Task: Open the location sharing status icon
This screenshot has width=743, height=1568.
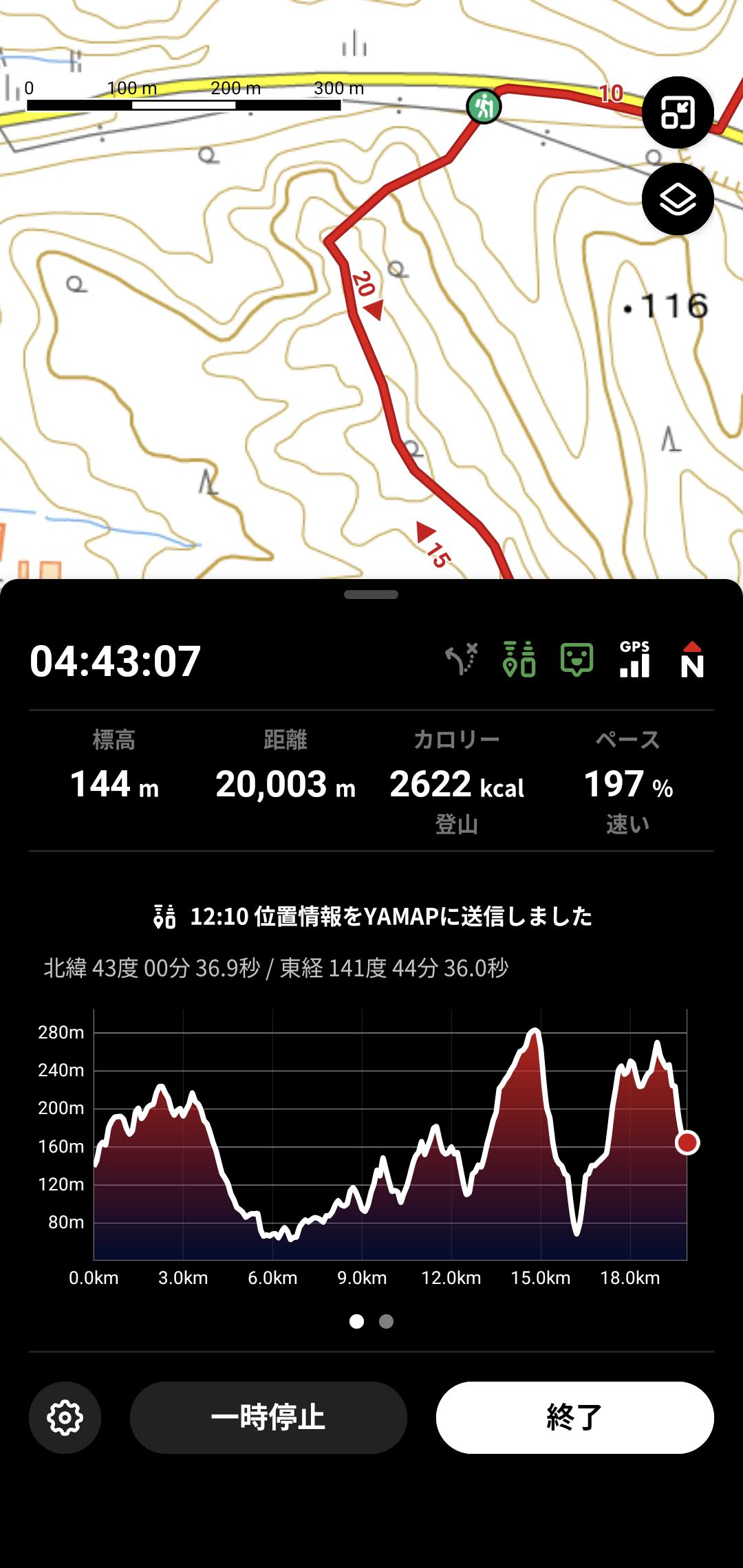Action: [x=519, y=660]
